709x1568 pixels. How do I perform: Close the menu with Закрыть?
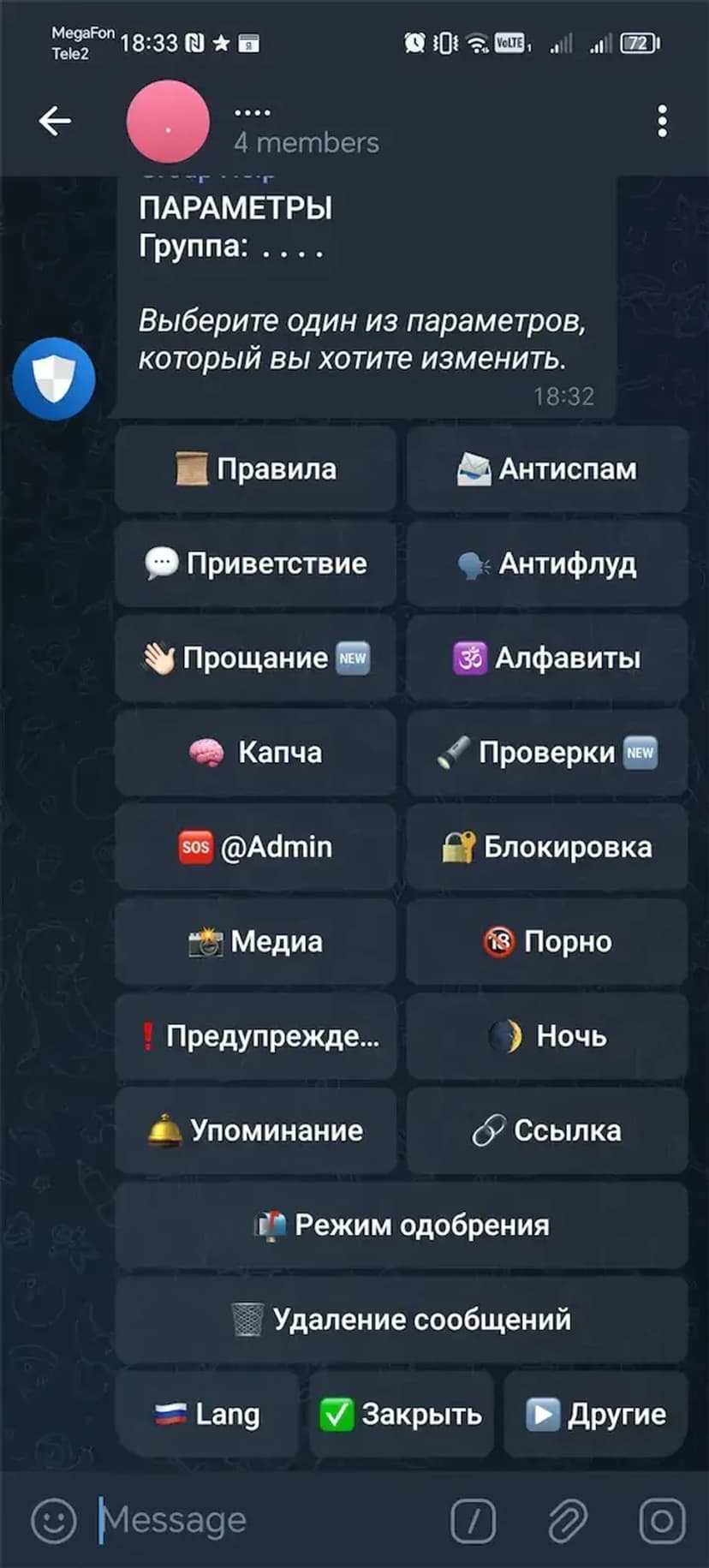[x=401, y=1414]
